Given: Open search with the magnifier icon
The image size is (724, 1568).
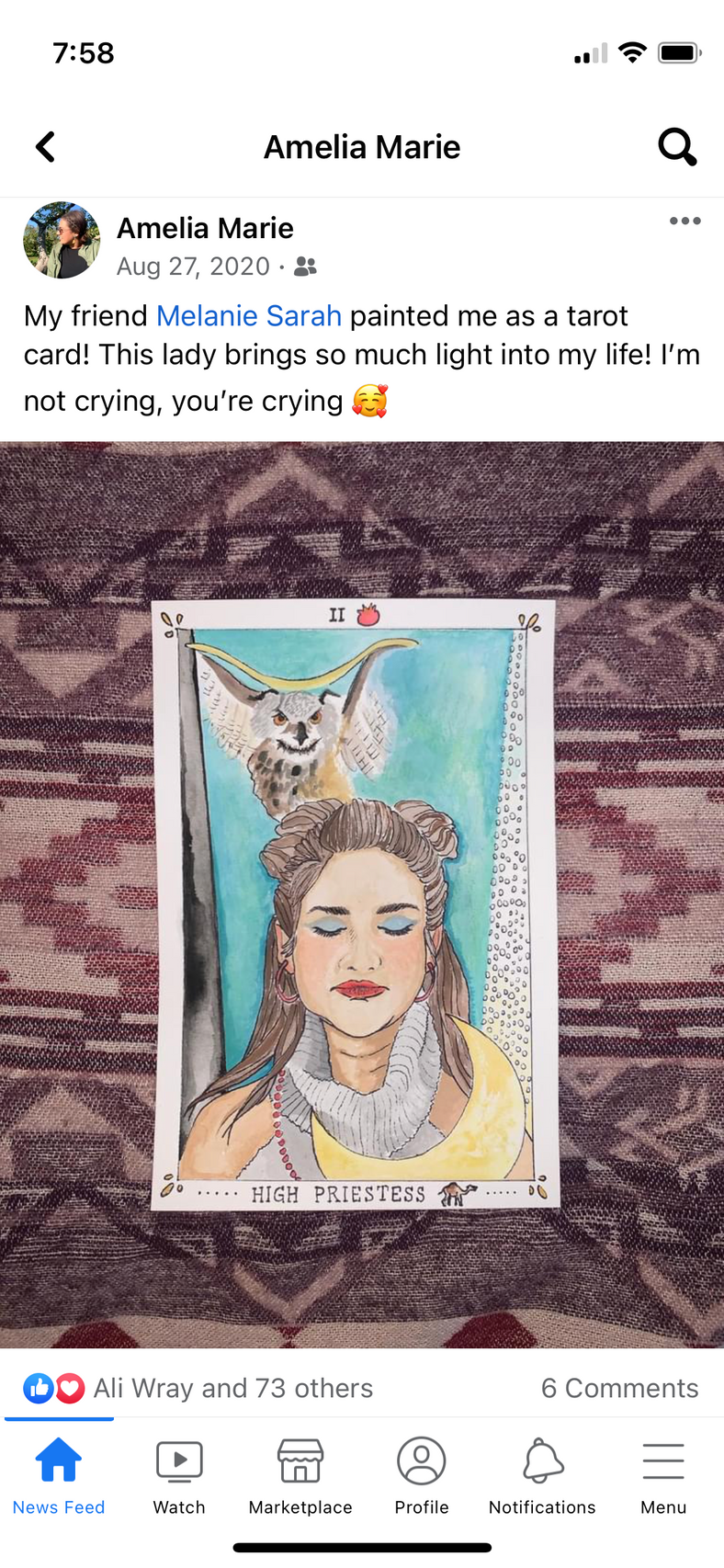Looking at the screenshot, I should click(x=677, y=147).
